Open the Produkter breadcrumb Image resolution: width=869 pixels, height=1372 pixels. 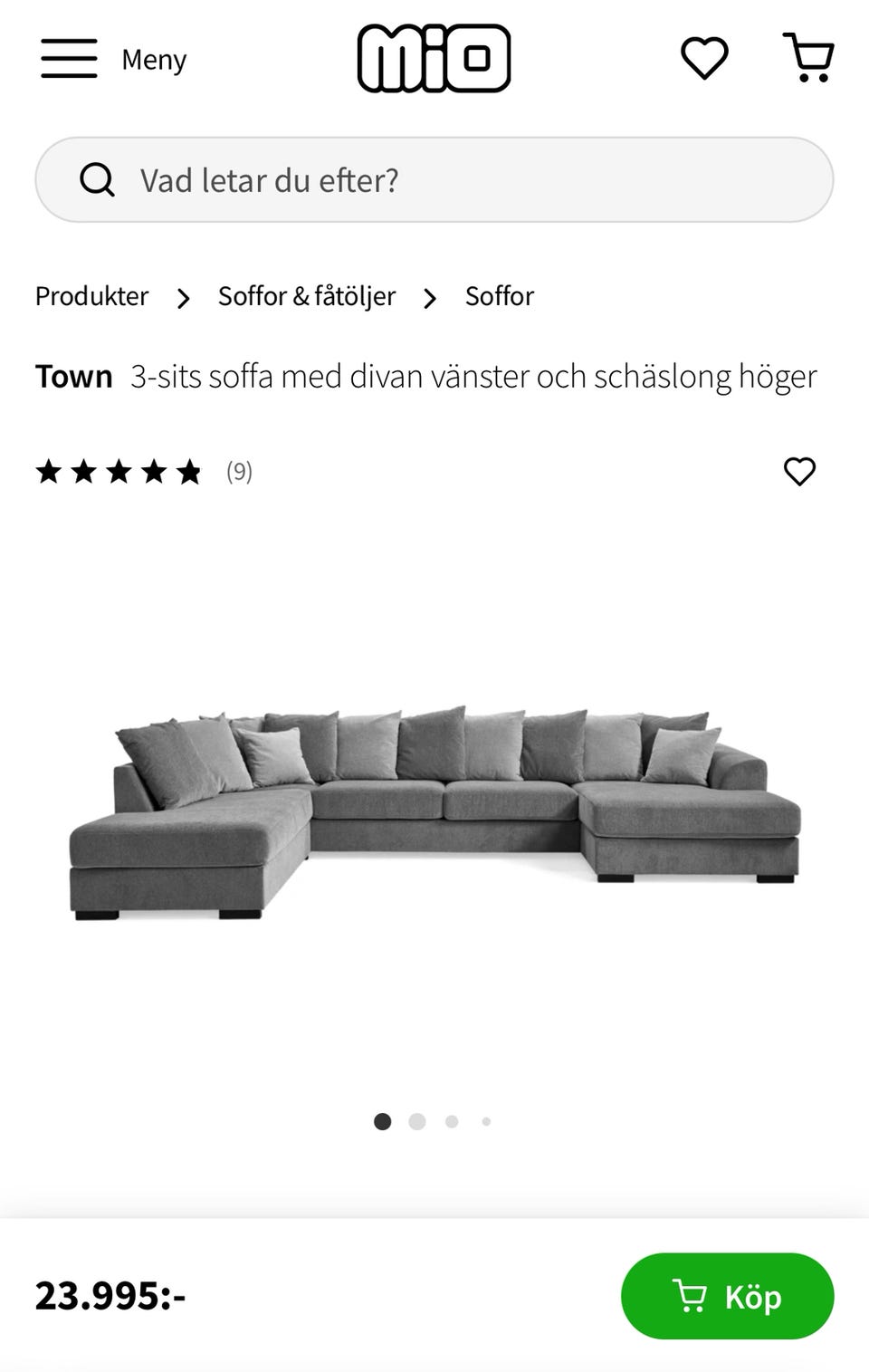(91, 296)
